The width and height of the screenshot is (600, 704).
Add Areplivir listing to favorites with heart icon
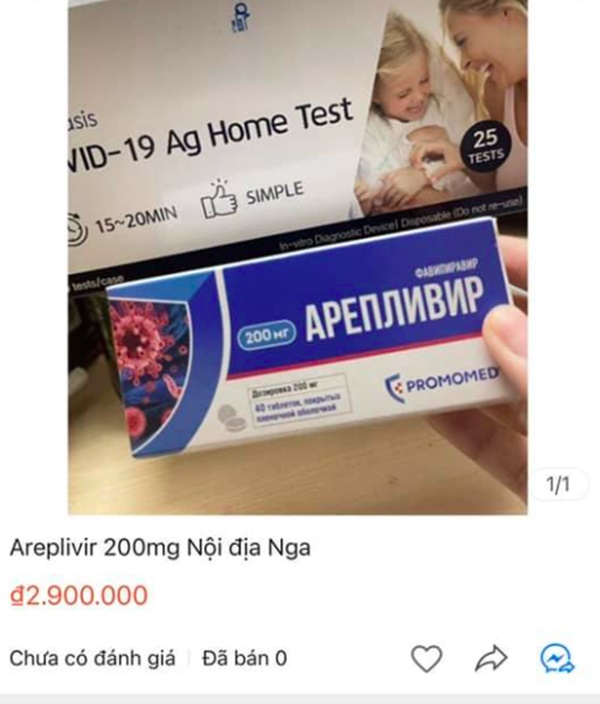point(427,658)
